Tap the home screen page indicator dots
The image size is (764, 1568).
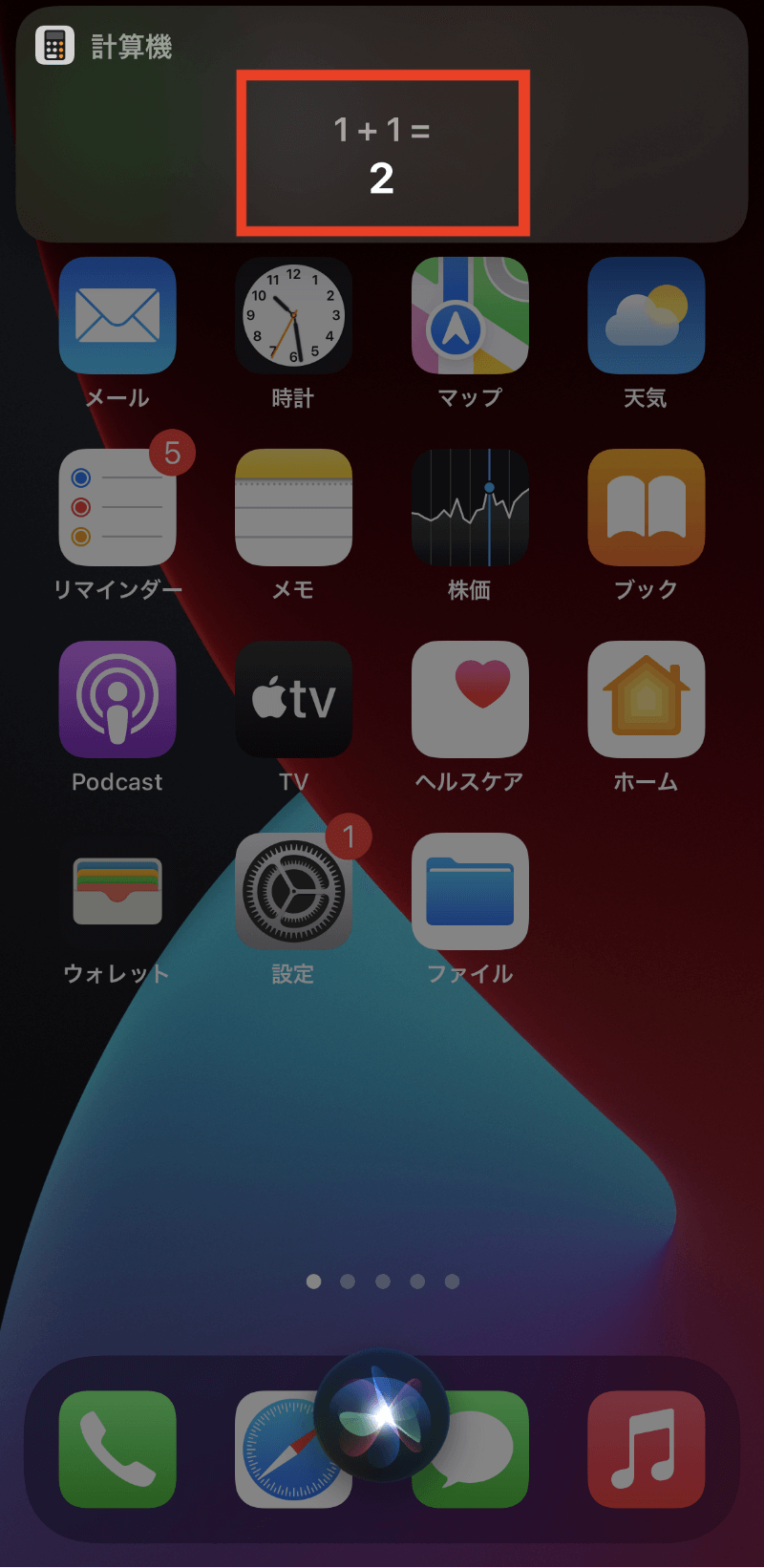pyautogui.click(x=382, y=1282)
